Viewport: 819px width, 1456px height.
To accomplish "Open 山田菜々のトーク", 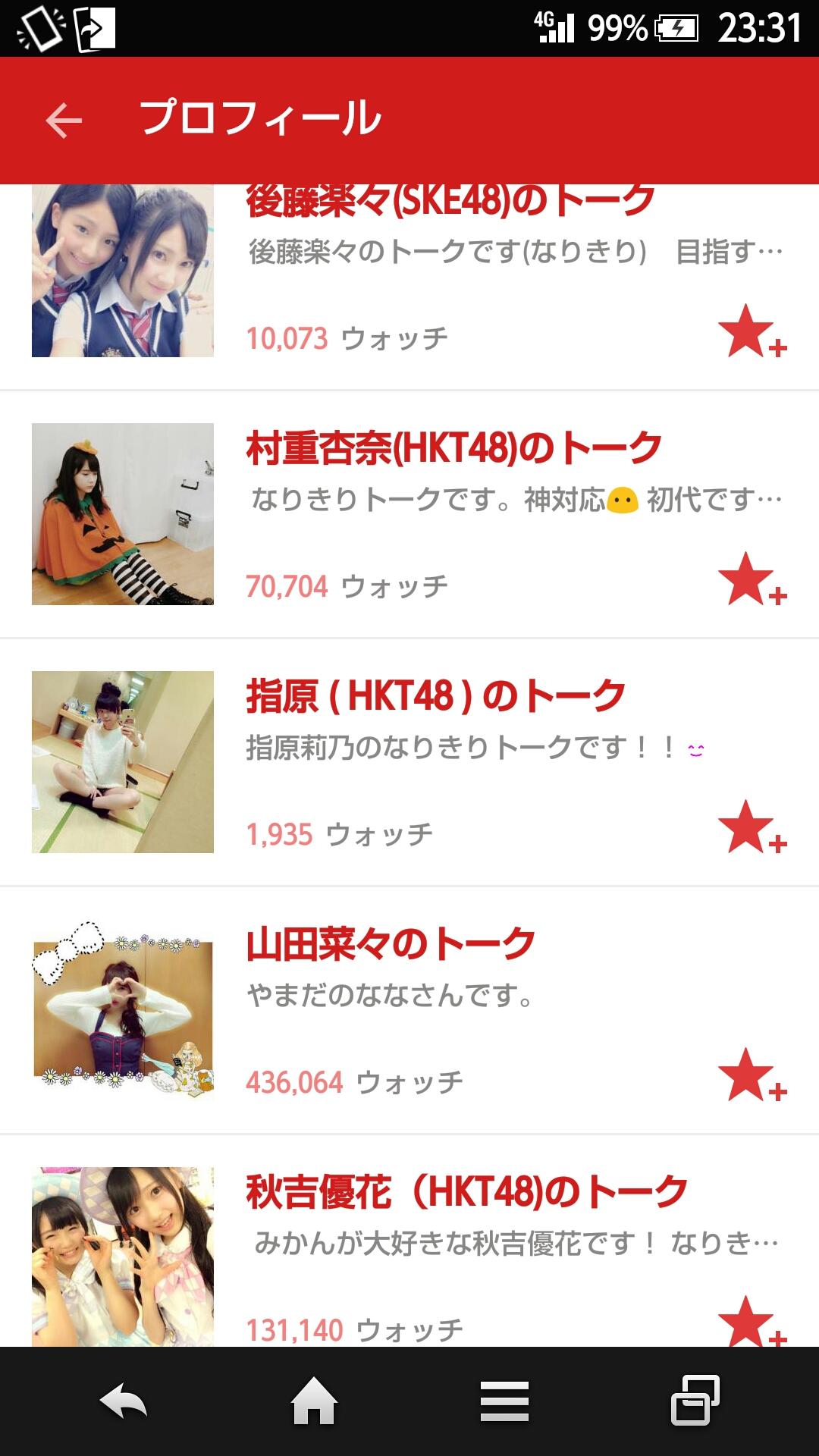I will pos(391,944).
